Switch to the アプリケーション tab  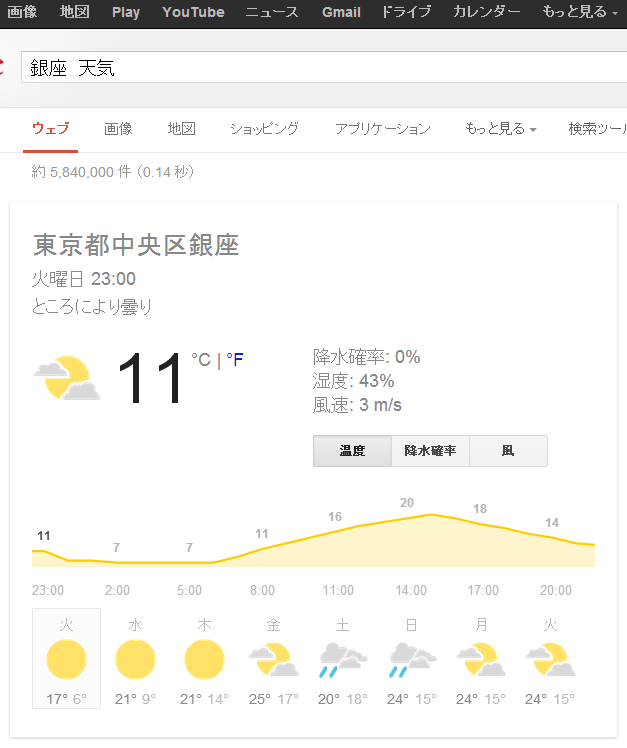point(382,128)
